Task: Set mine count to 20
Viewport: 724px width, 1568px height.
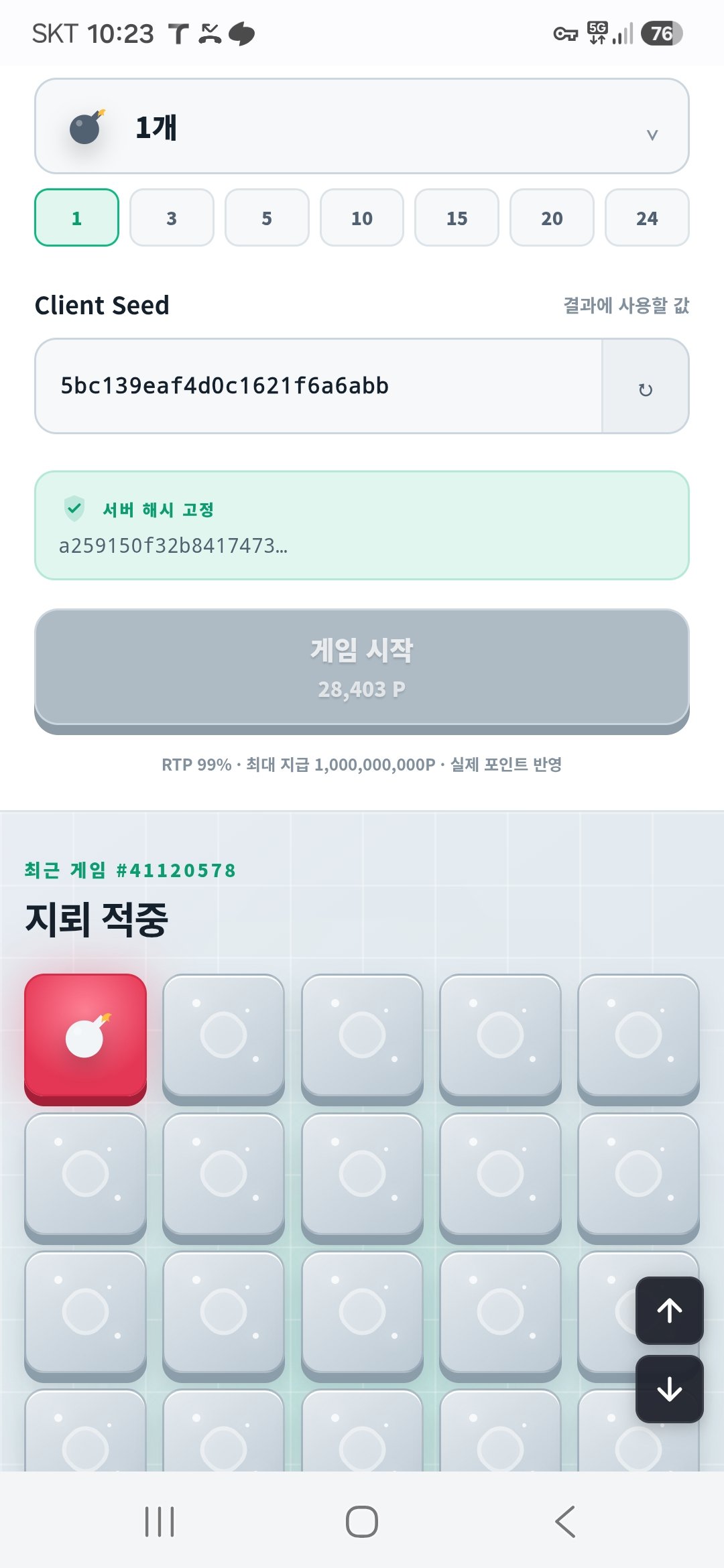Action: point(552,218)
